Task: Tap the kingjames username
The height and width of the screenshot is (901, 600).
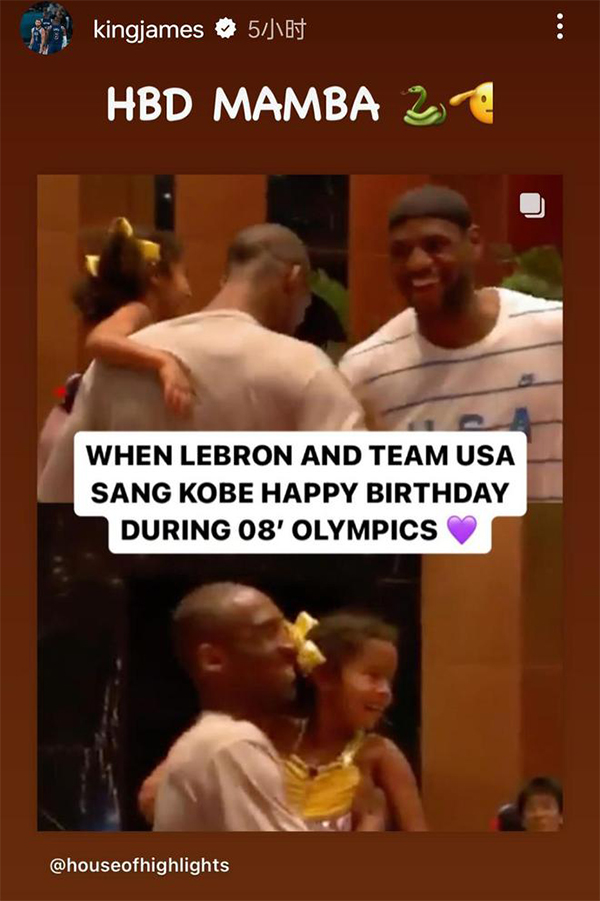Action: click(x=147, y=30)
